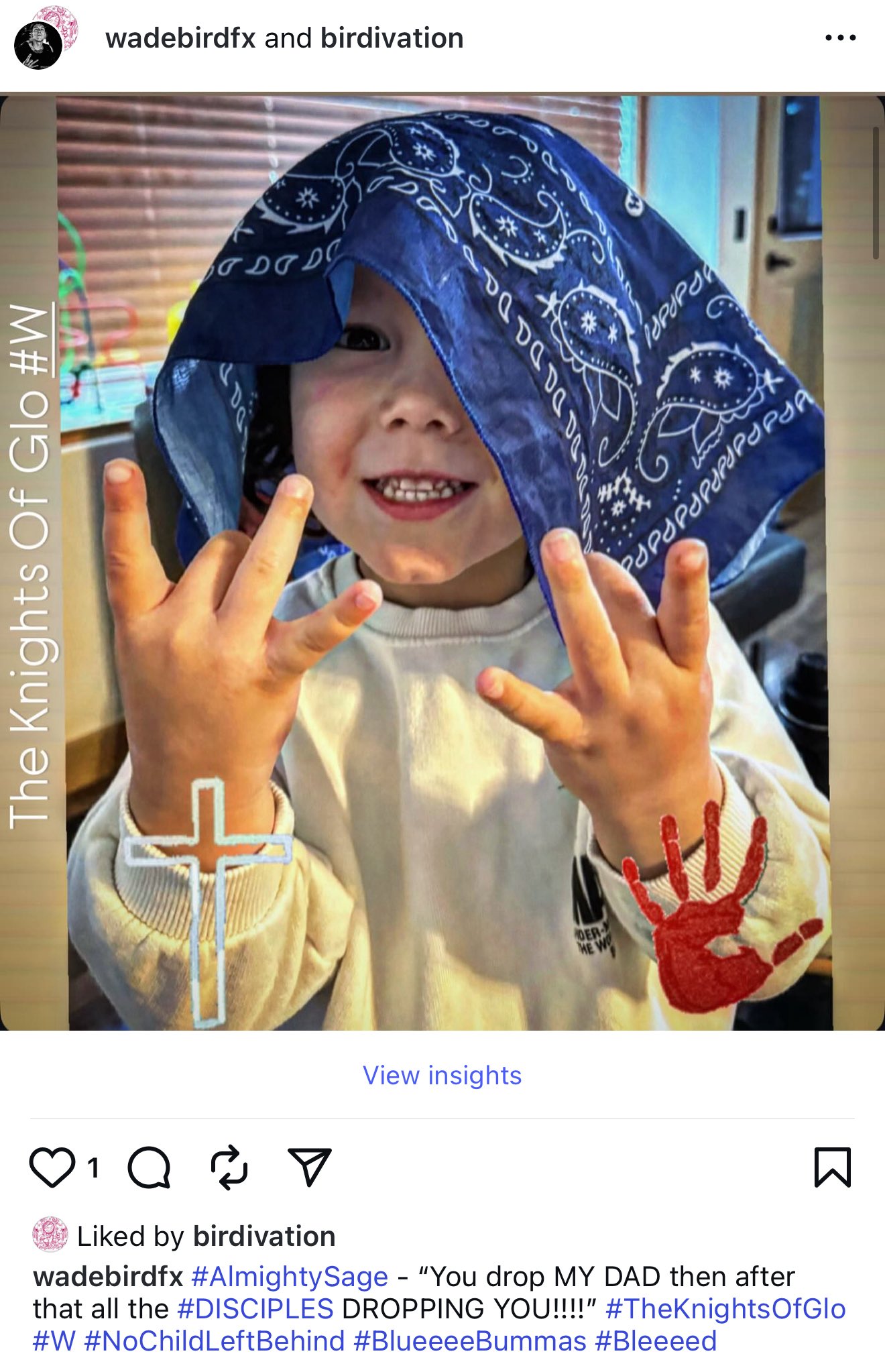Like the post with the heart icon
Viewport: 885px width, 1372px height.
52,1167
